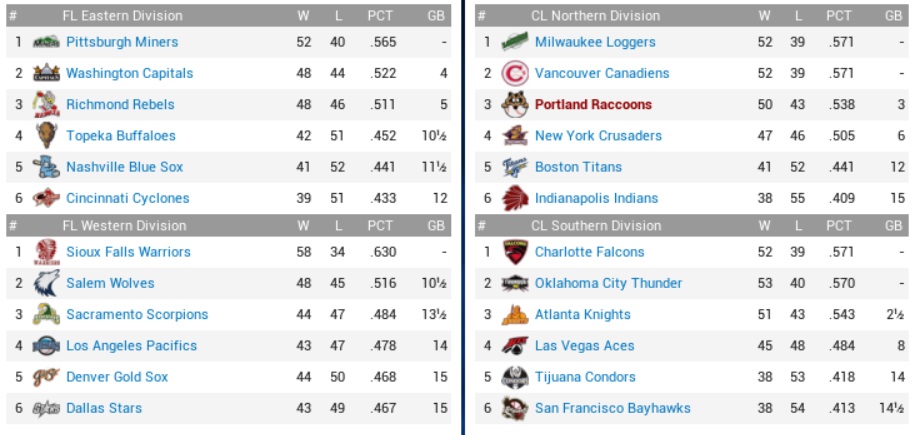917x435 pixels.
Task: Open the Los Angeles Pacifics link
Action: 131,346
